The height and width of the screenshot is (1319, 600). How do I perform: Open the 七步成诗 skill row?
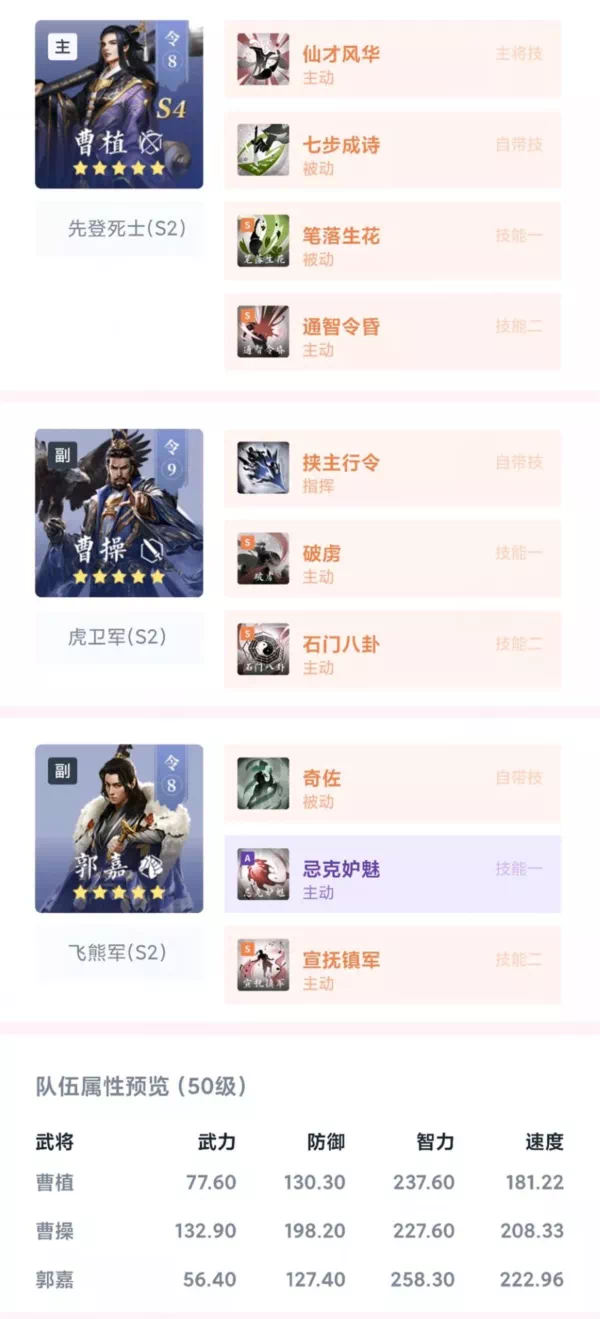click(x=392, y=150)
